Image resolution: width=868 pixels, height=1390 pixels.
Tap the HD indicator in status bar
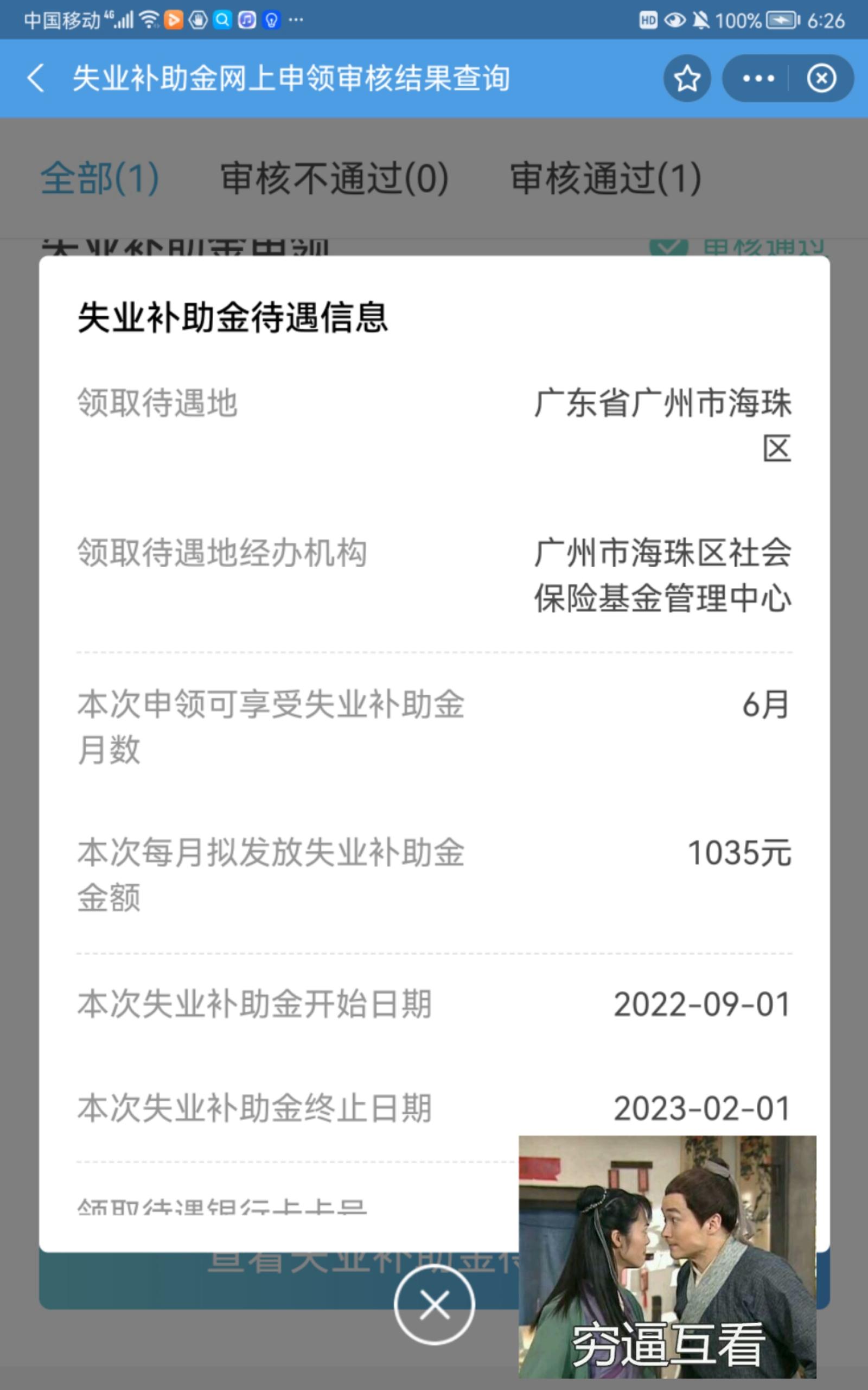click(648, 18)
